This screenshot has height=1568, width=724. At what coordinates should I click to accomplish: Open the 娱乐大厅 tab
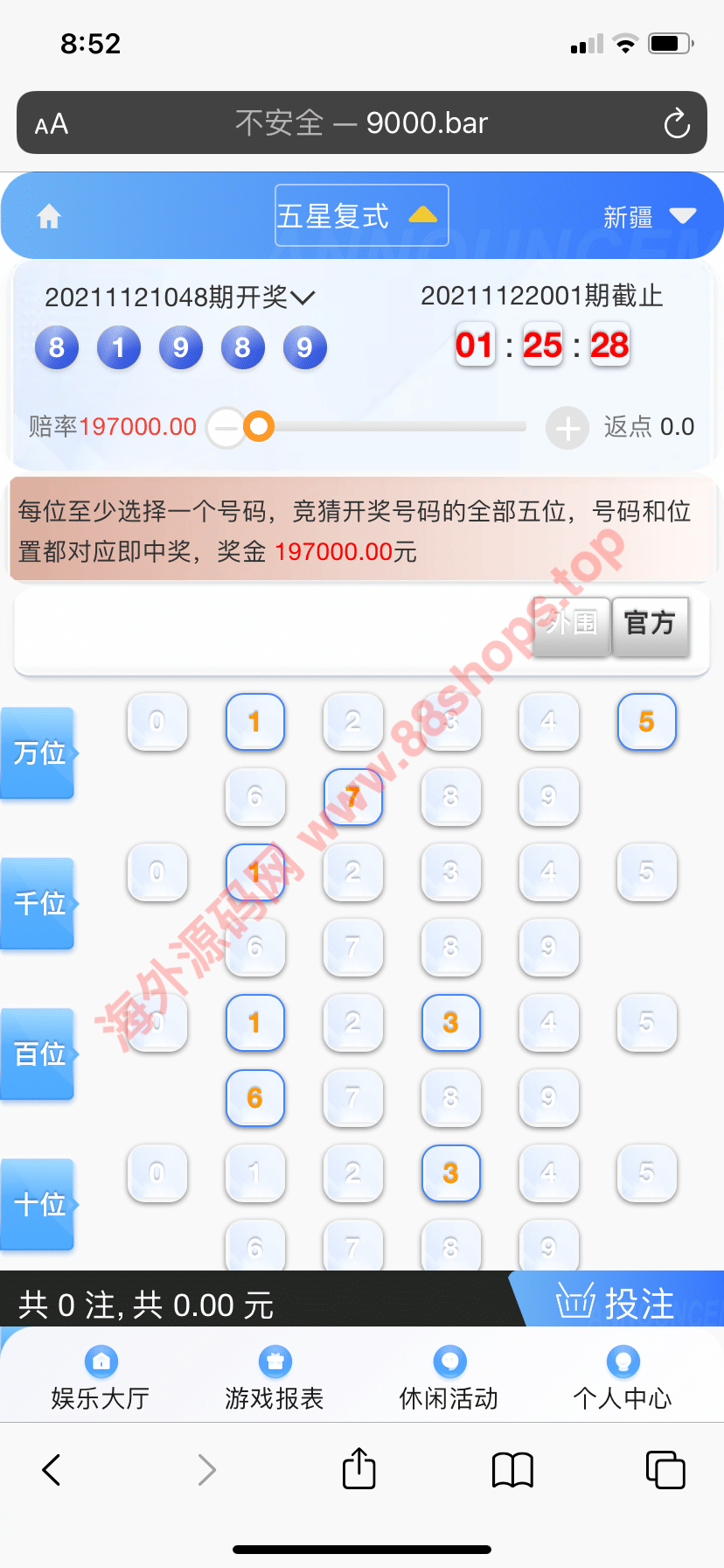tap(101, 1378)
